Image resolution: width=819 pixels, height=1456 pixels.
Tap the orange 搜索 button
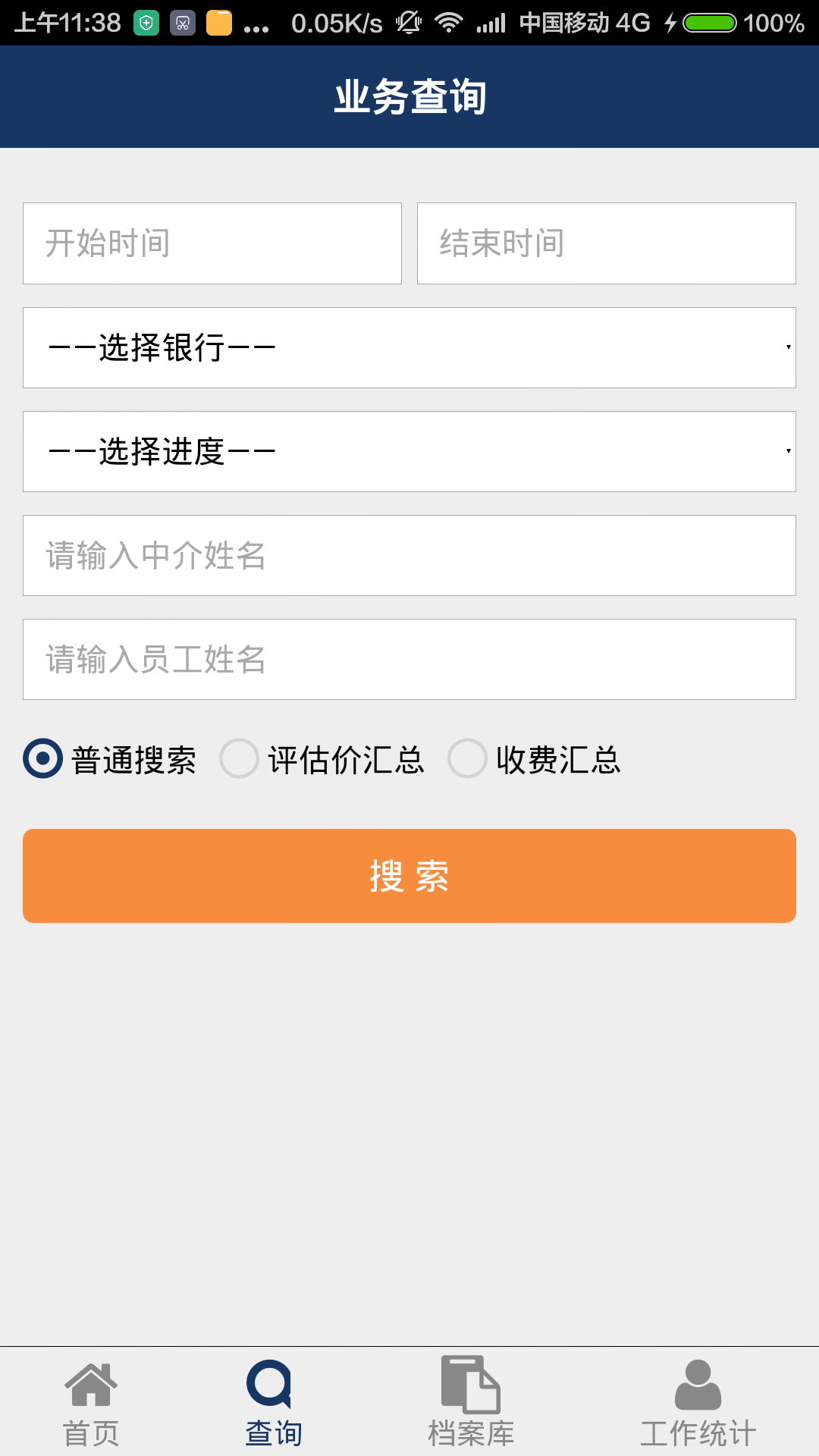pos(409,876)
